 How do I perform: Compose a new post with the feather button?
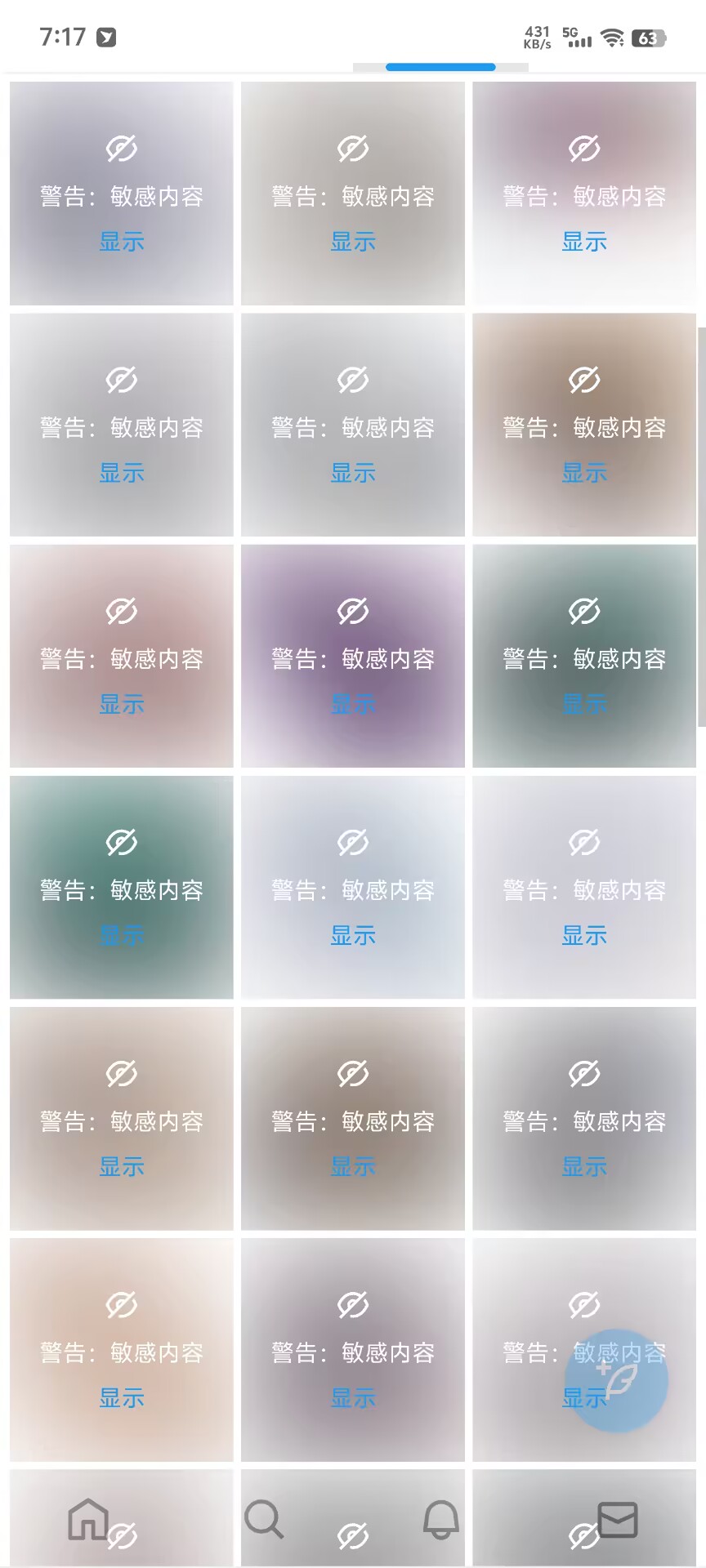click(x=616, y=1380)
